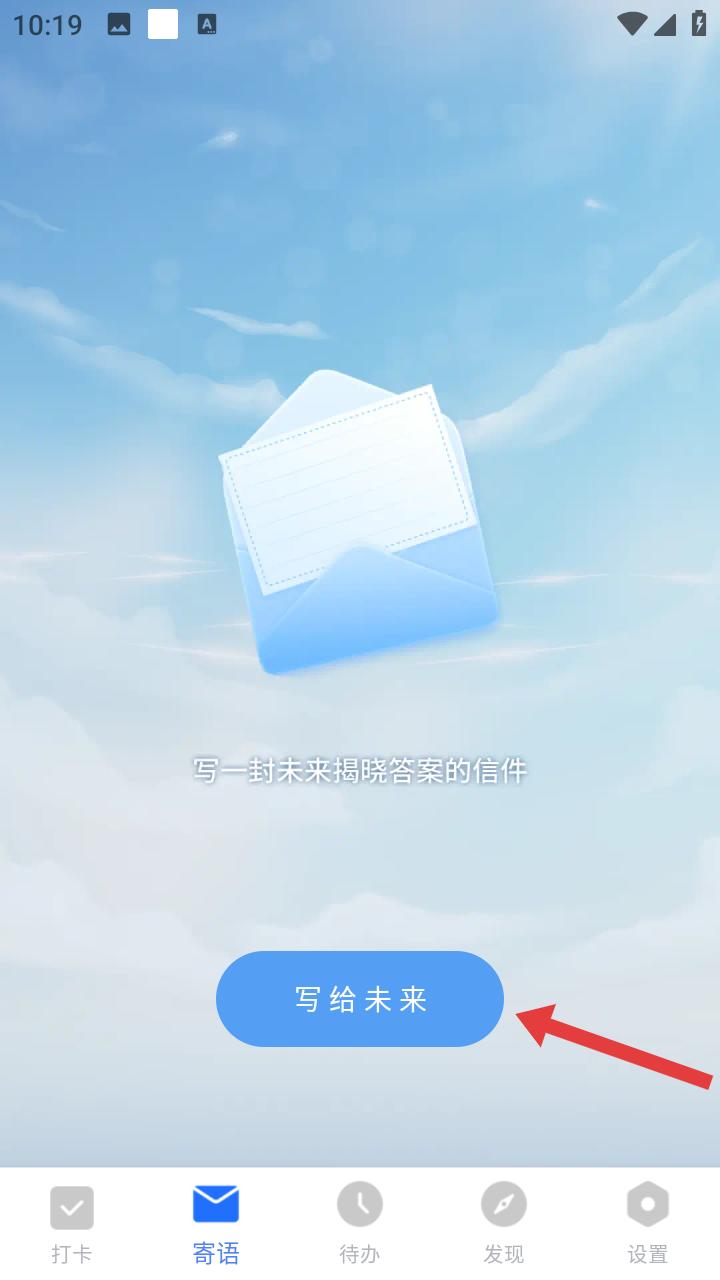720x1280 pixels.
Task: Switch to the 打卡 tab
Action: (x=72, y=1222)
